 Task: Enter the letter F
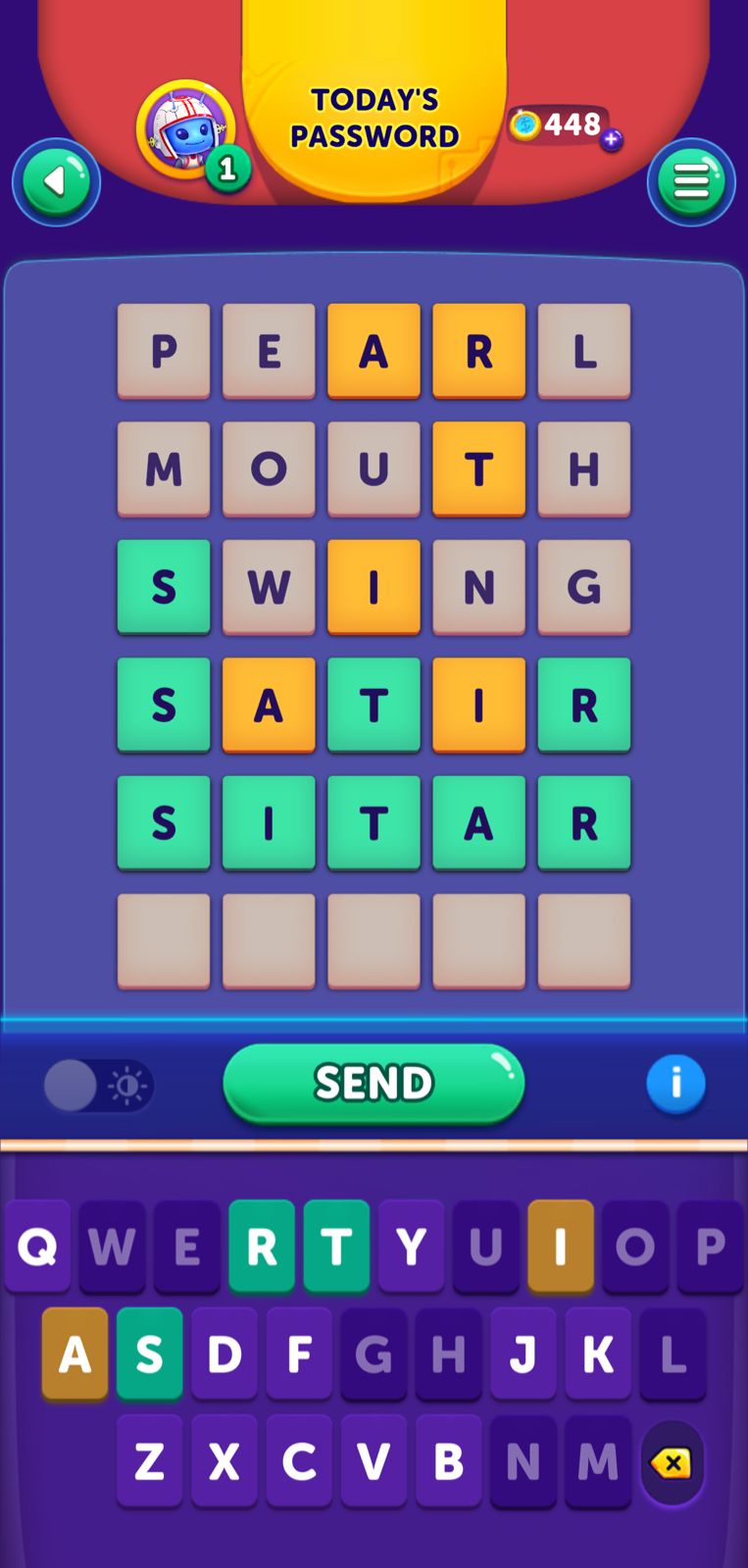click(299, 1354)
